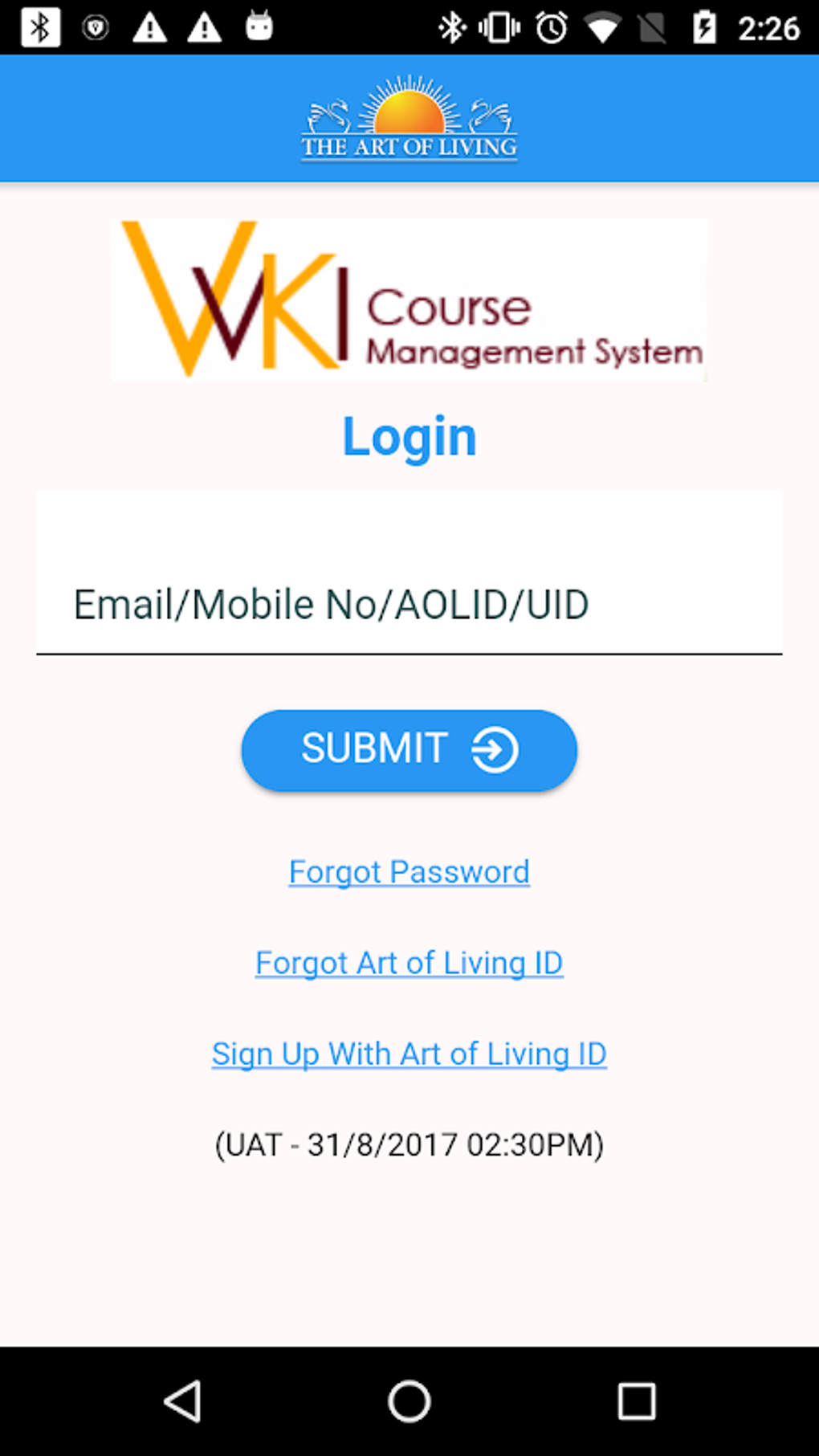Open Forgot Art of Living ID link

pyautogui.click(x=409, y=962)
